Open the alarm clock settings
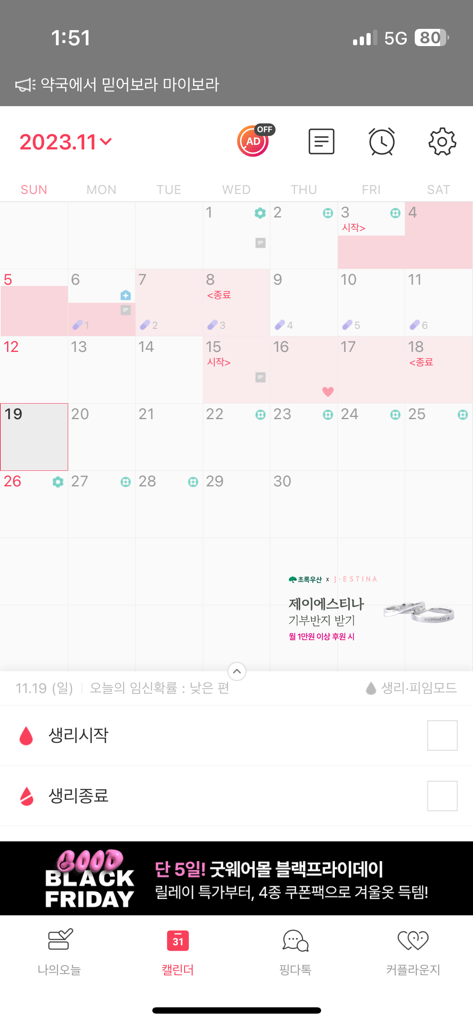The width and height of the screenshot is (473, 1024). click(382, 141)
